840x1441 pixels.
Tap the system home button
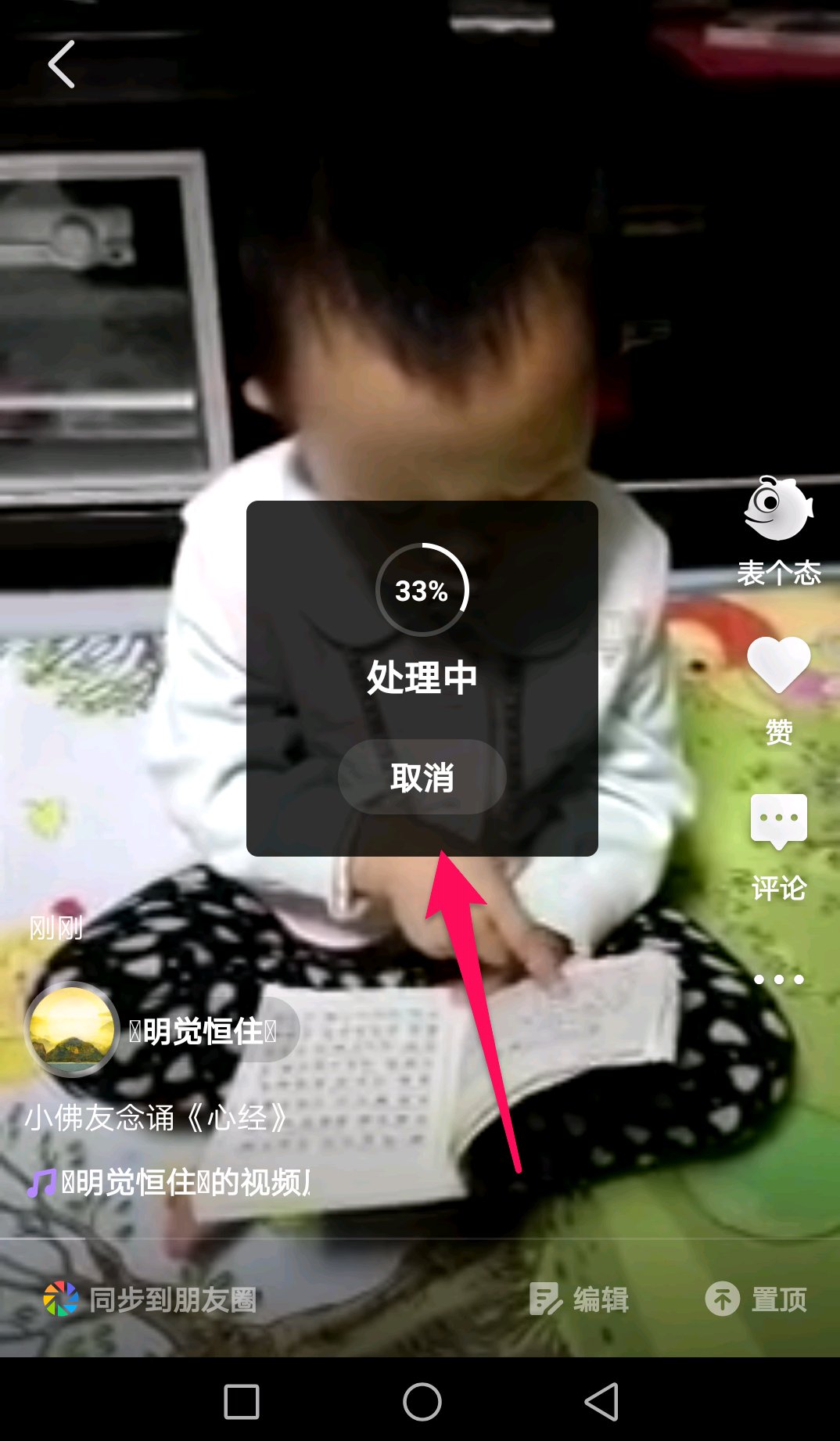click(422, 1401)
